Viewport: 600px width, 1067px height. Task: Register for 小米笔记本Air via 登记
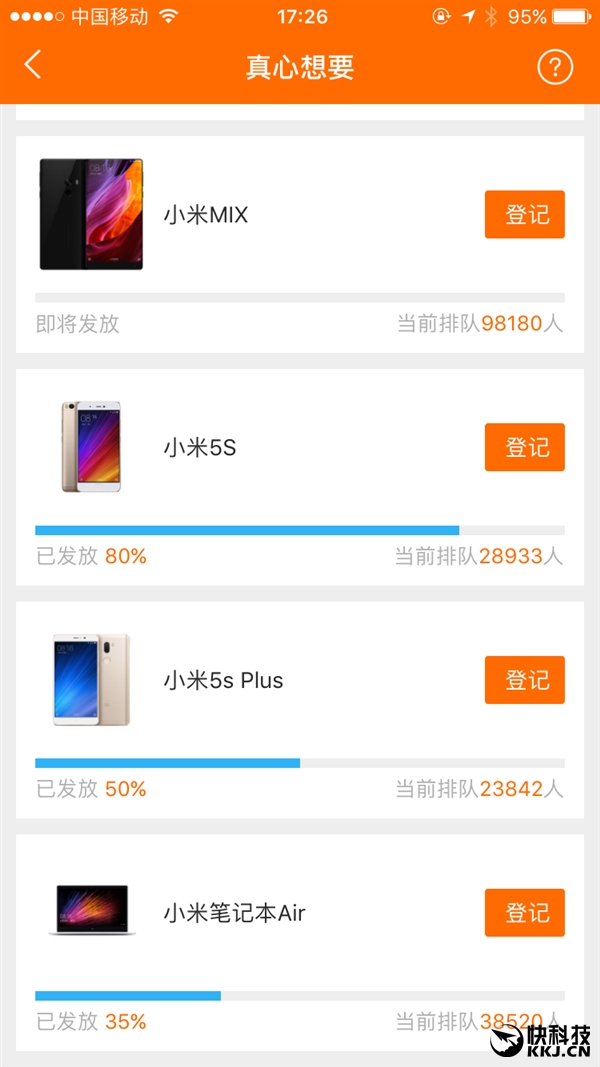tap(525, 913)
